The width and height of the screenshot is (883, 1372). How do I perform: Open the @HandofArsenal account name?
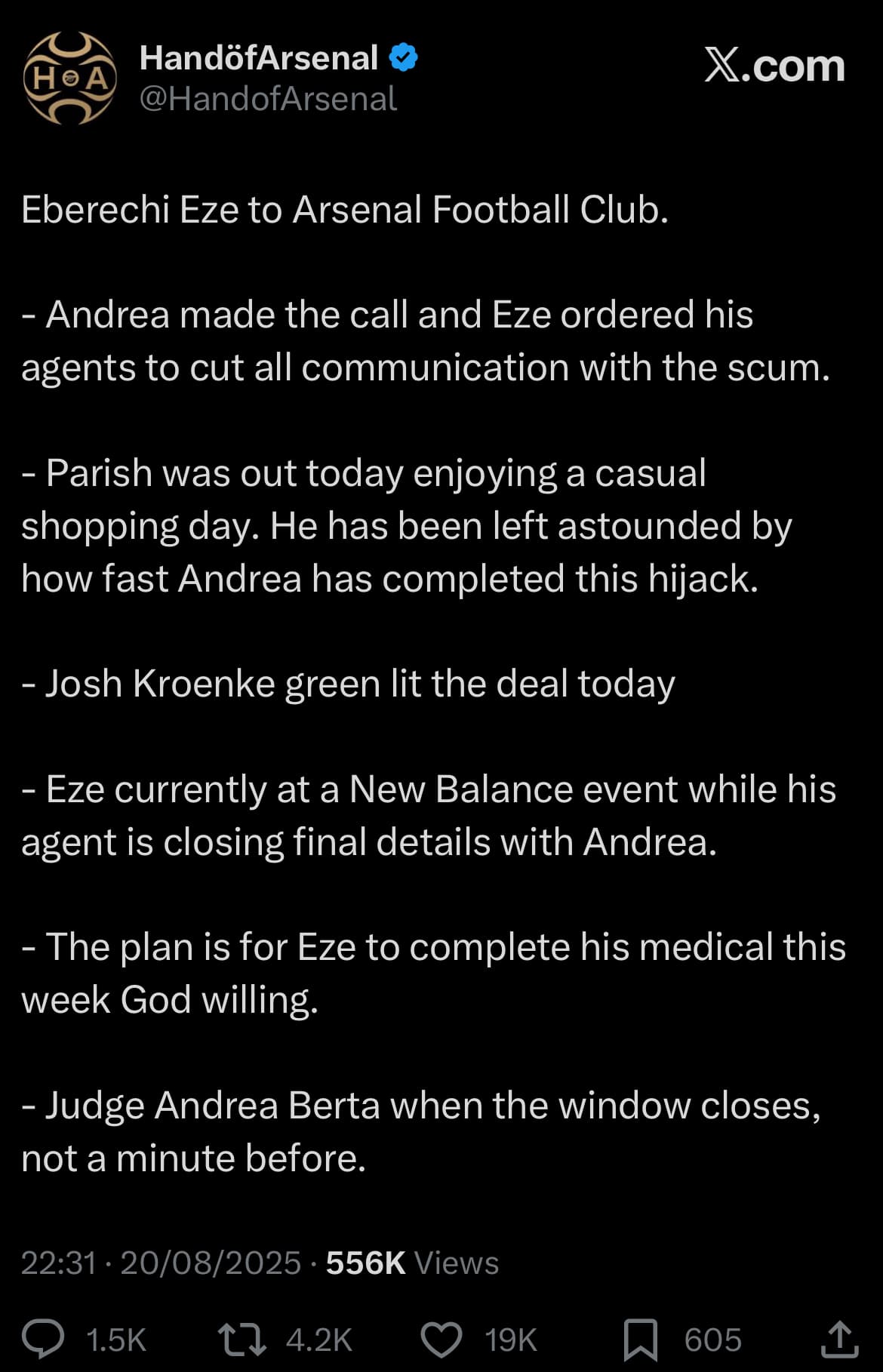pyautogui.click(x=268, y=99)
